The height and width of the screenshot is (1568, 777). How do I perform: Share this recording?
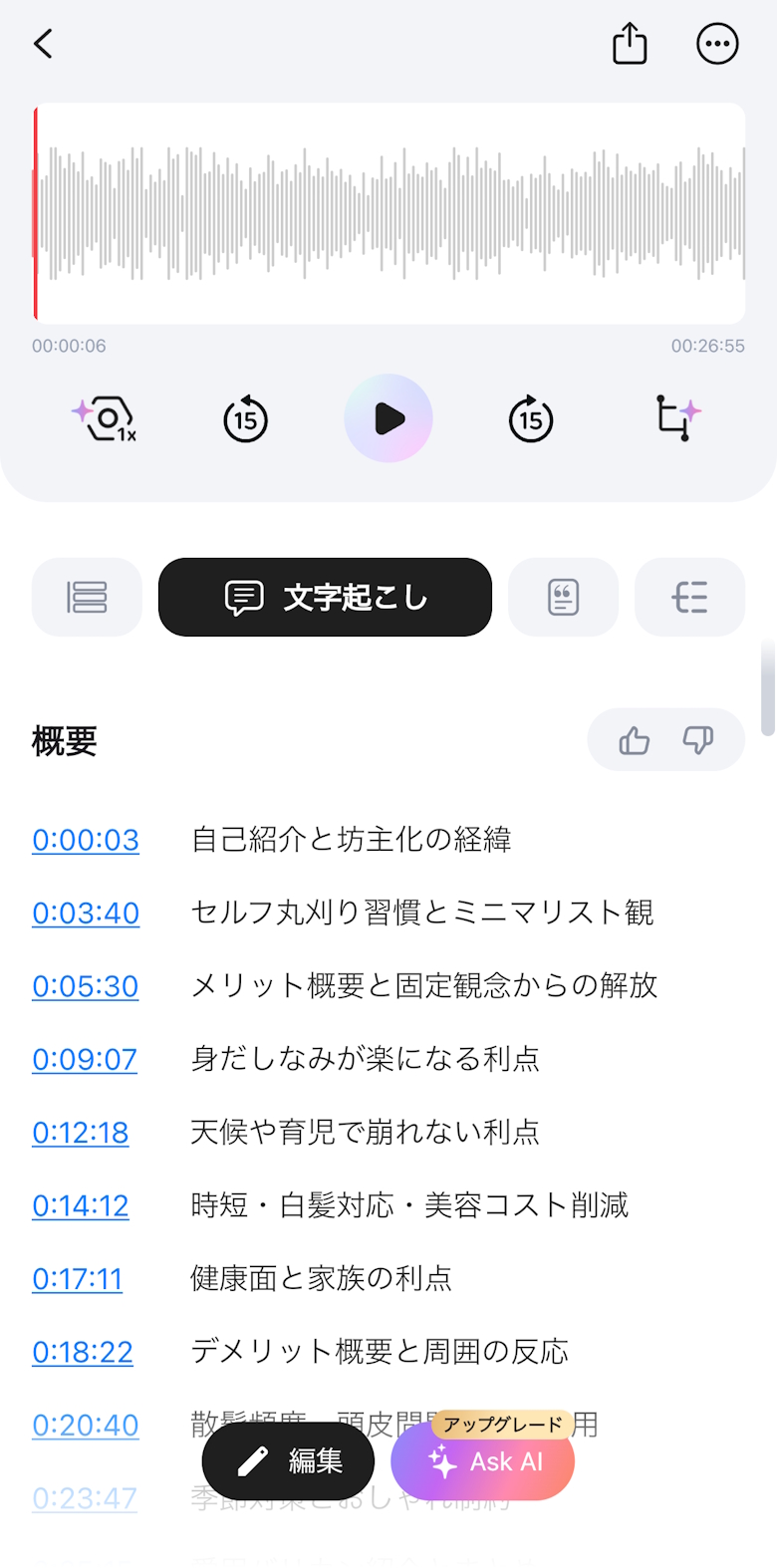tap(630, 44)
